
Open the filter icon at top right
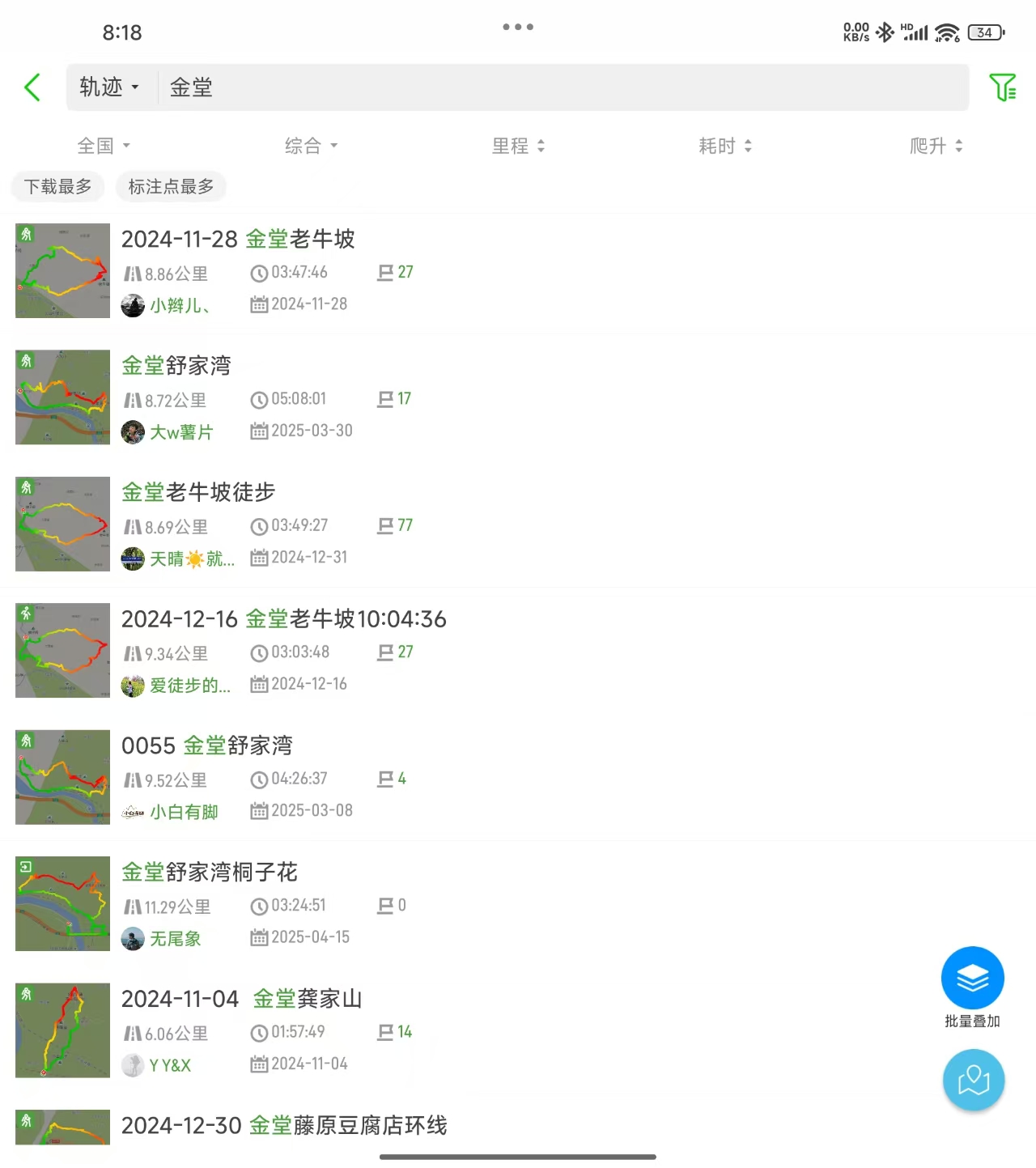click(1002, 87)
